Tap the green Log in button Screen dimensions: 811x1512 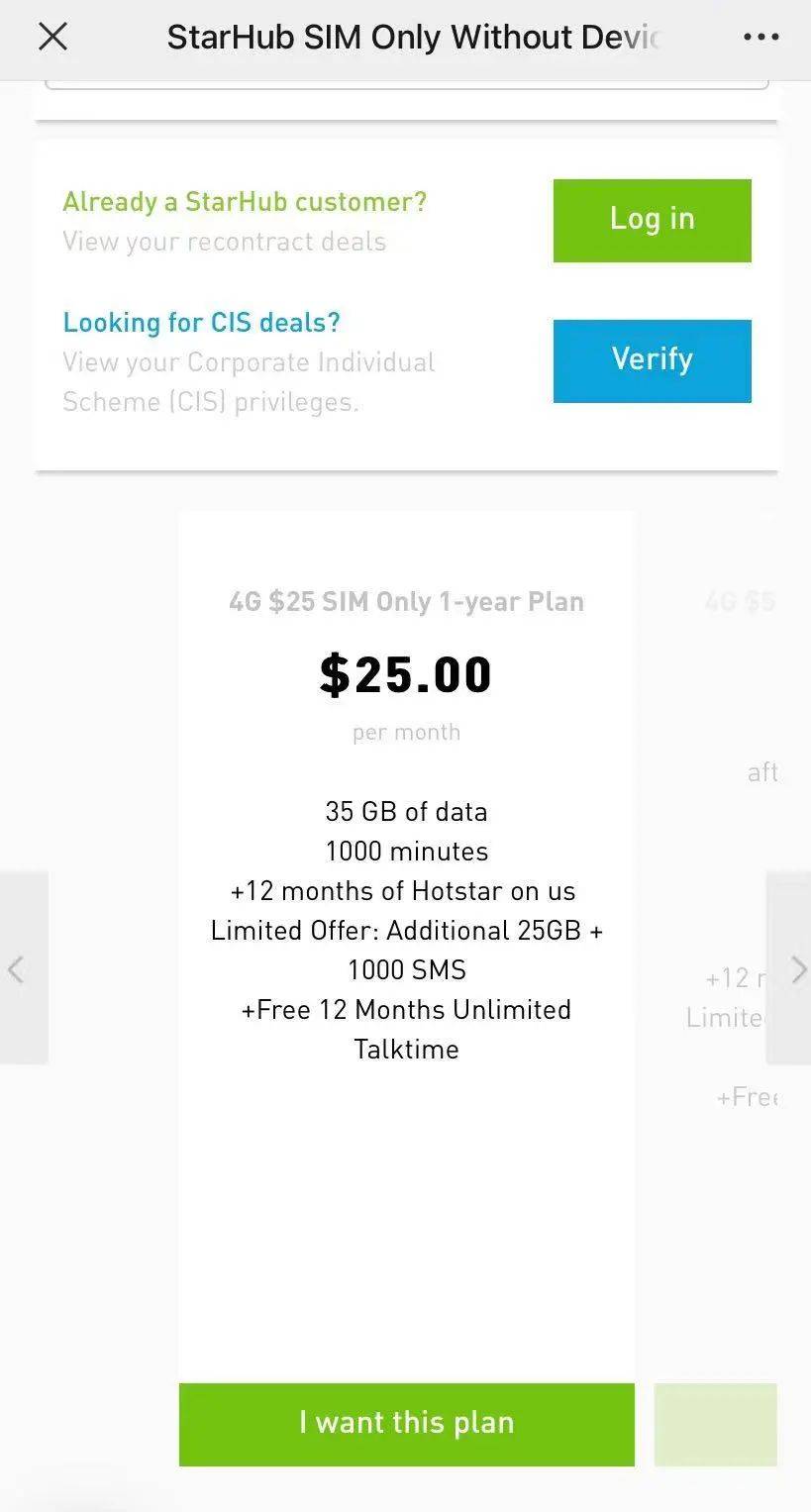pos(652,220)
